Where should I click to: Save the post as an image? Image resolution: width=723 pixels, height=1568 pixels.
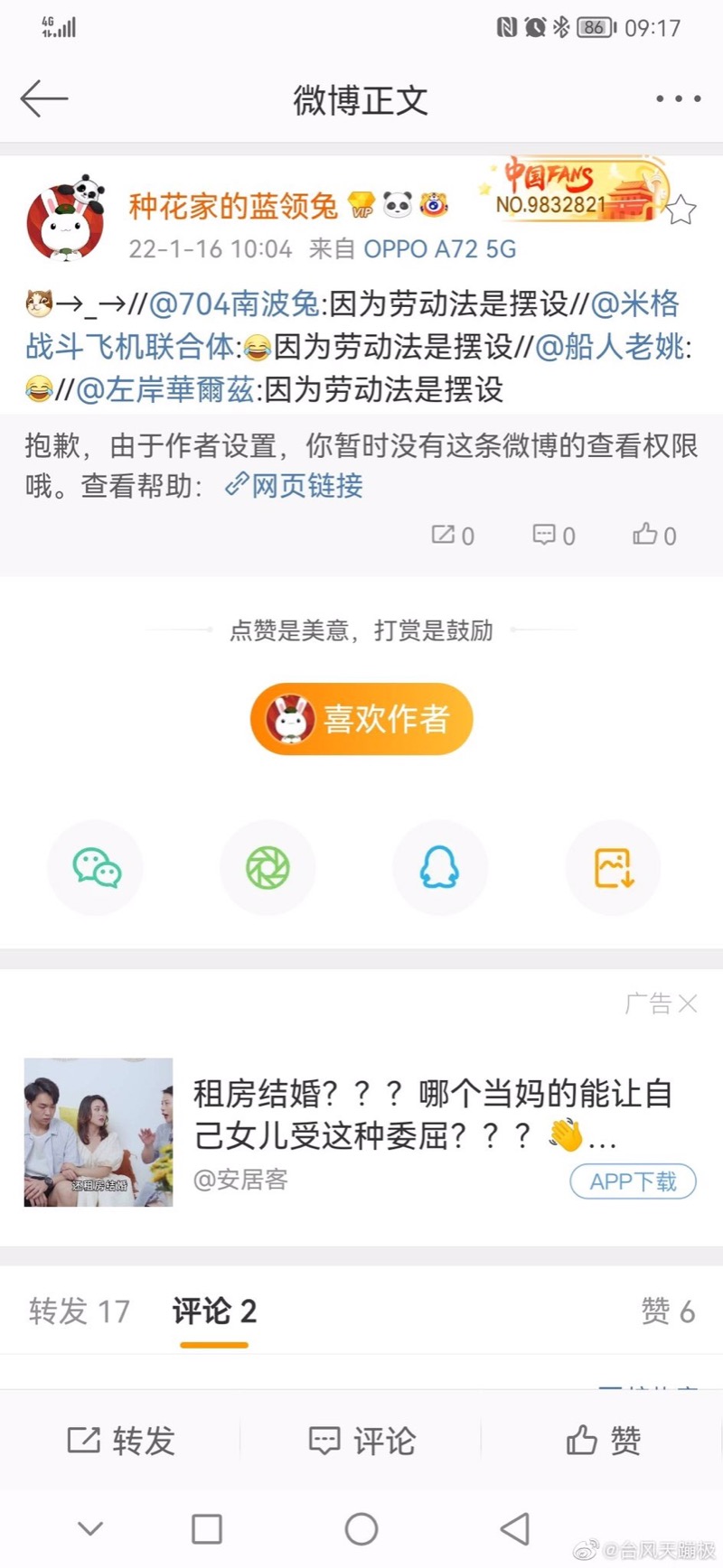point(614,868)
